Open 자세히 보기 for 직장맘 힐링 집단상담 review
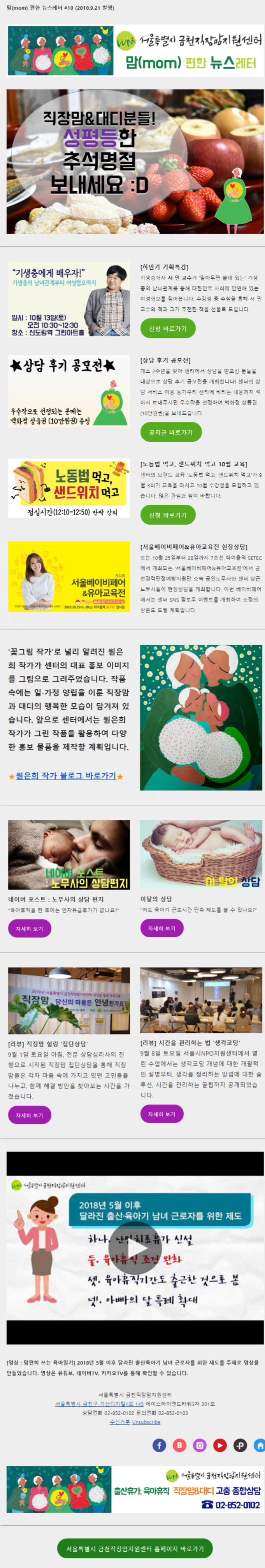This screenshot has width=265, height=1568. point(29,1115)
